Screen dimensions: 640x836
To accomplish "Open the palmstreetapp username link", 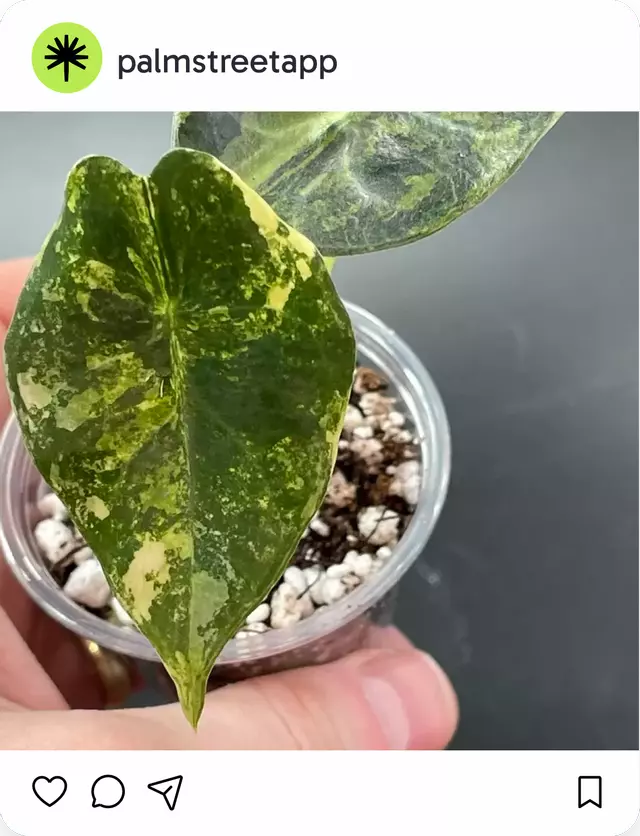I will pos(227,62).
